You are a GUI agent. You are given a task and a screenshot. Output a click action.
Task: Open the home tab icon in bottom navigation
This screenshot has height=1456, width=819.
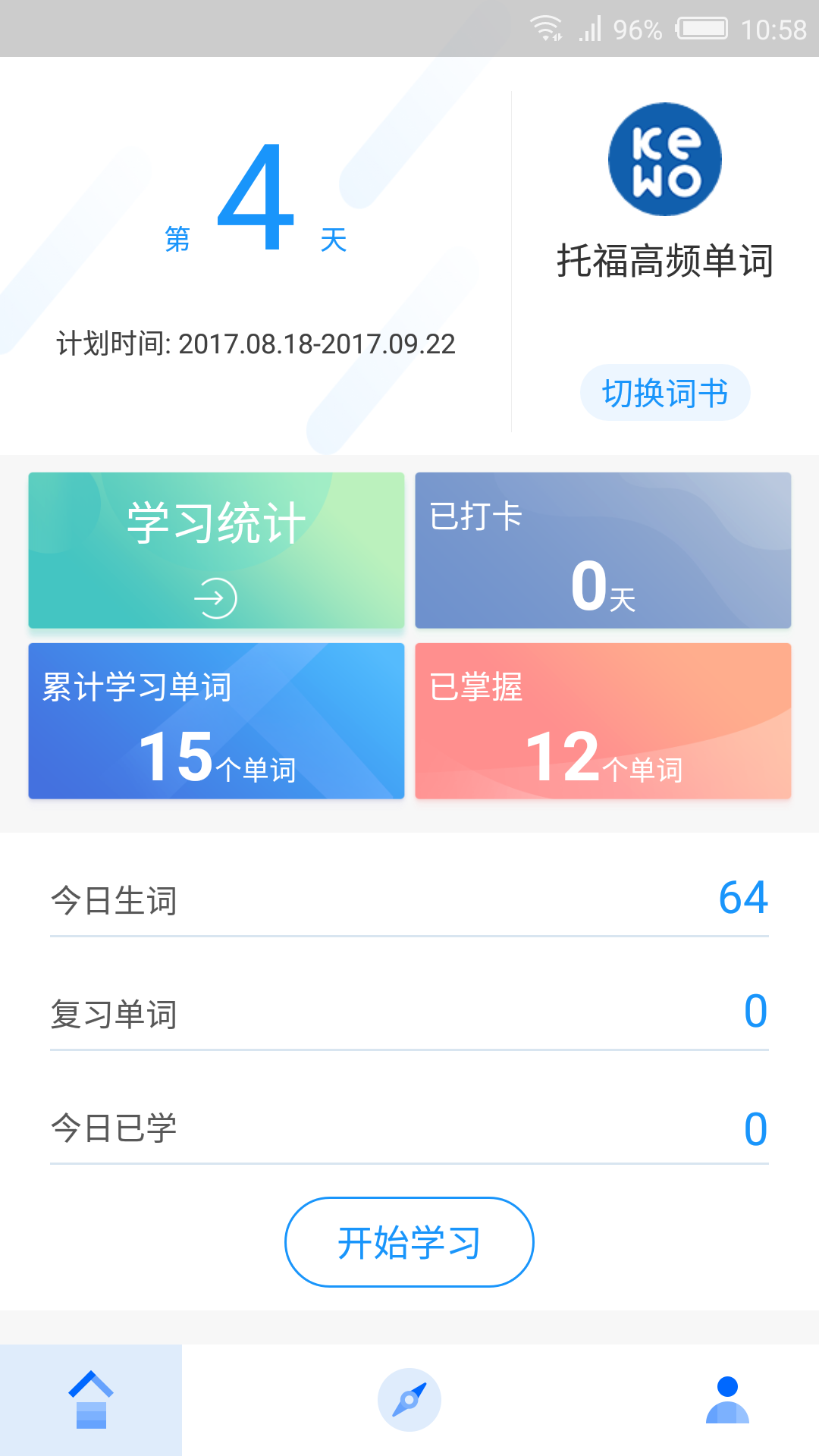(x=91, y=1401)
